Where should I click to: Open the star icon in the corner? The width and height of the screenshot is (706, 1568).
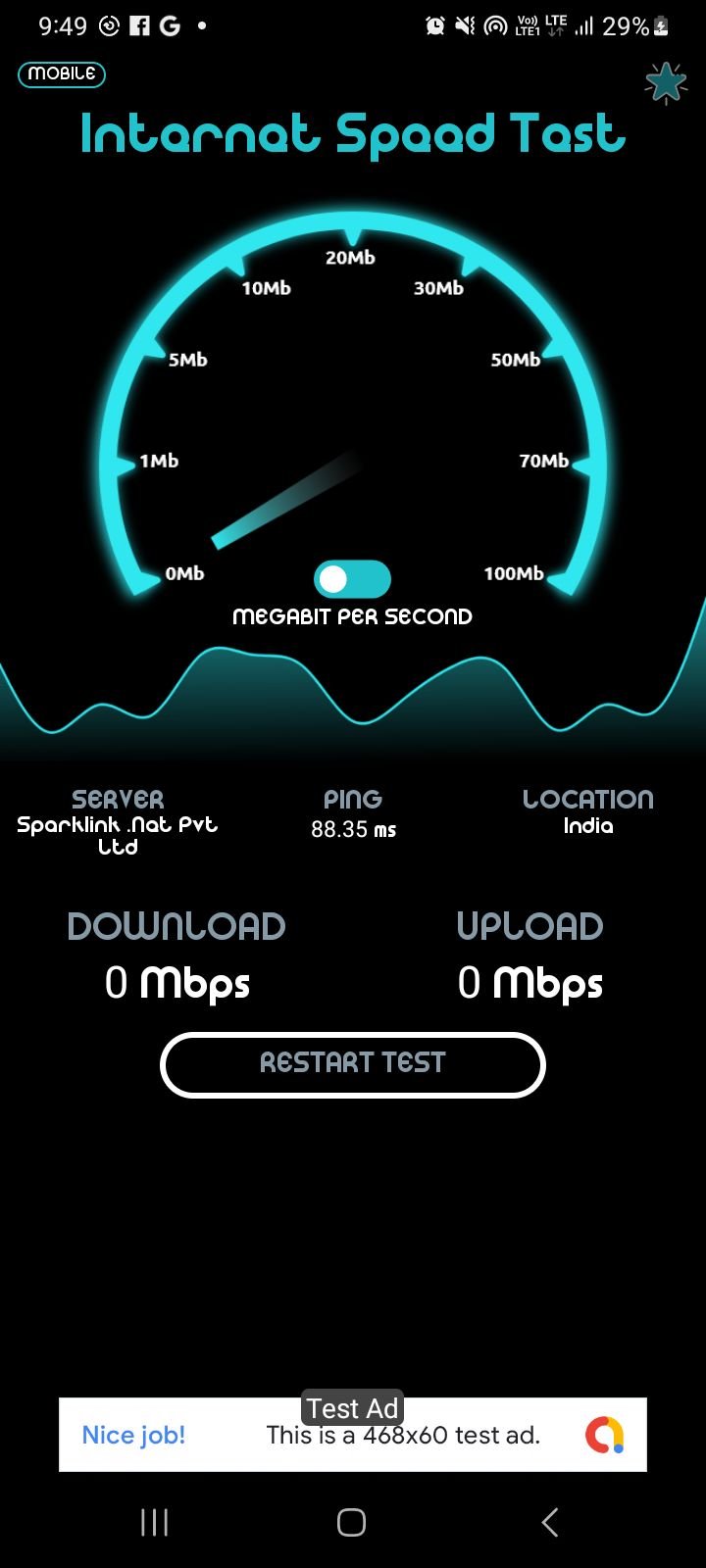point(666,83)
